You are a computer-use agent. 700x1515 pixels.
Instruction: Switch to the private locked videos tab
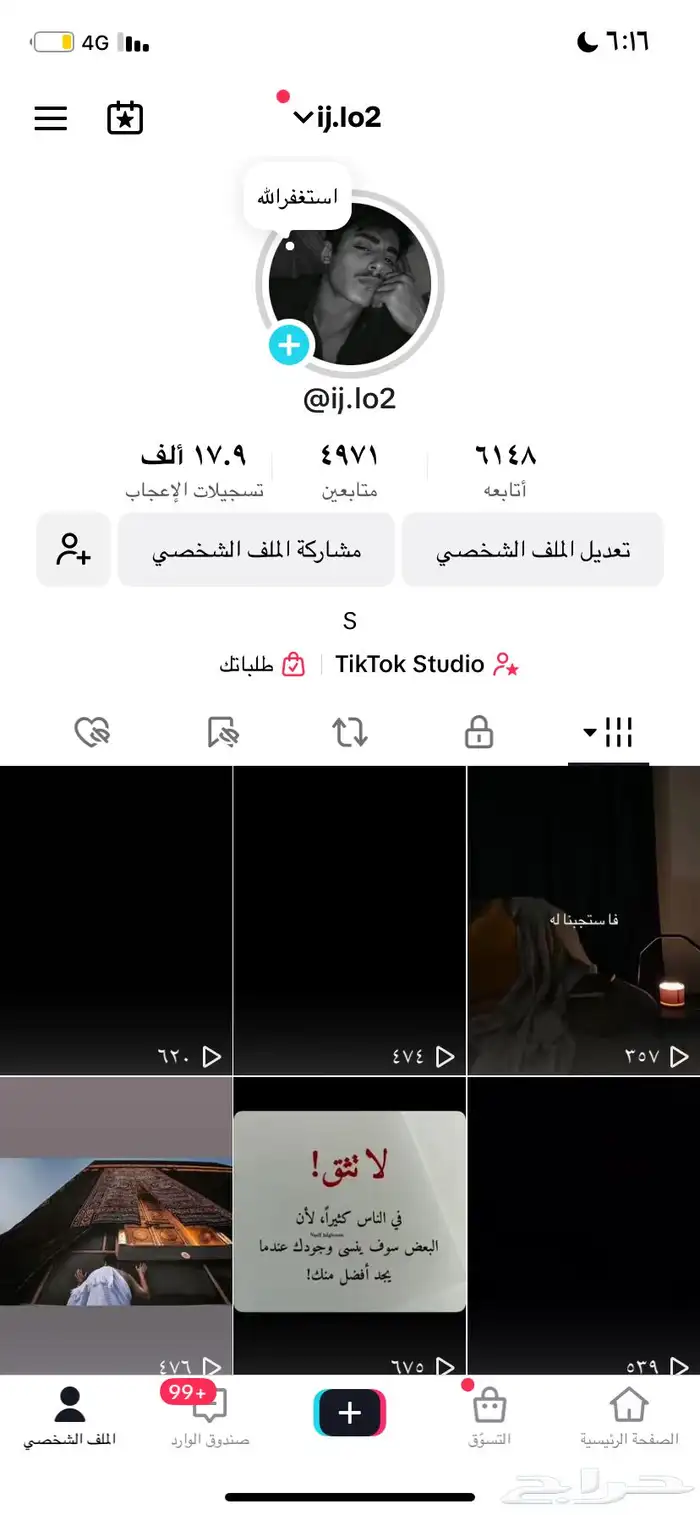(479, 733)
